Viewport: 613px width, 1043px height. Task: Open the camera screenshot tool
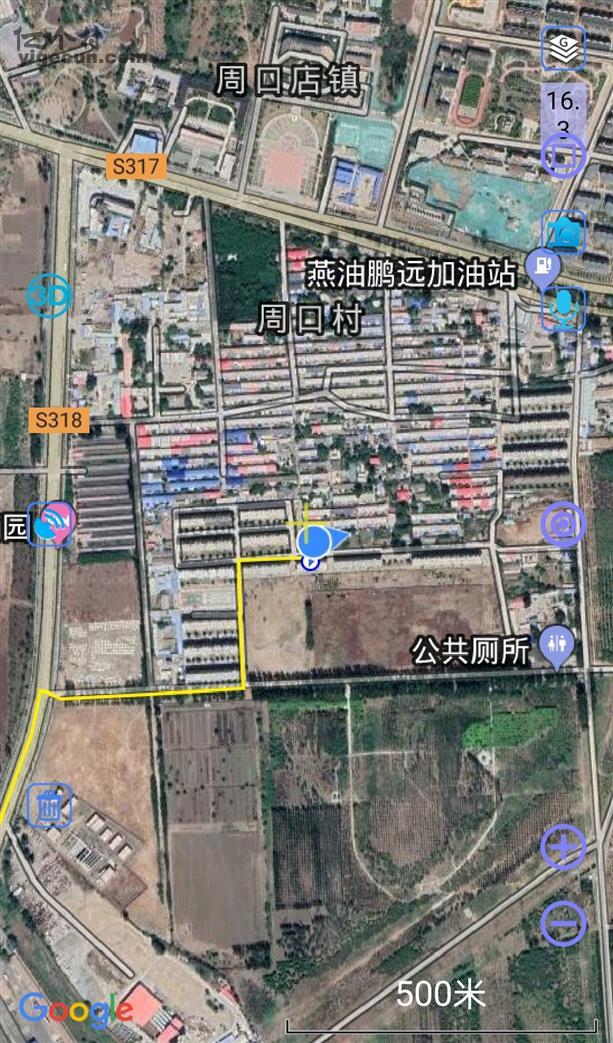point(564,232)
